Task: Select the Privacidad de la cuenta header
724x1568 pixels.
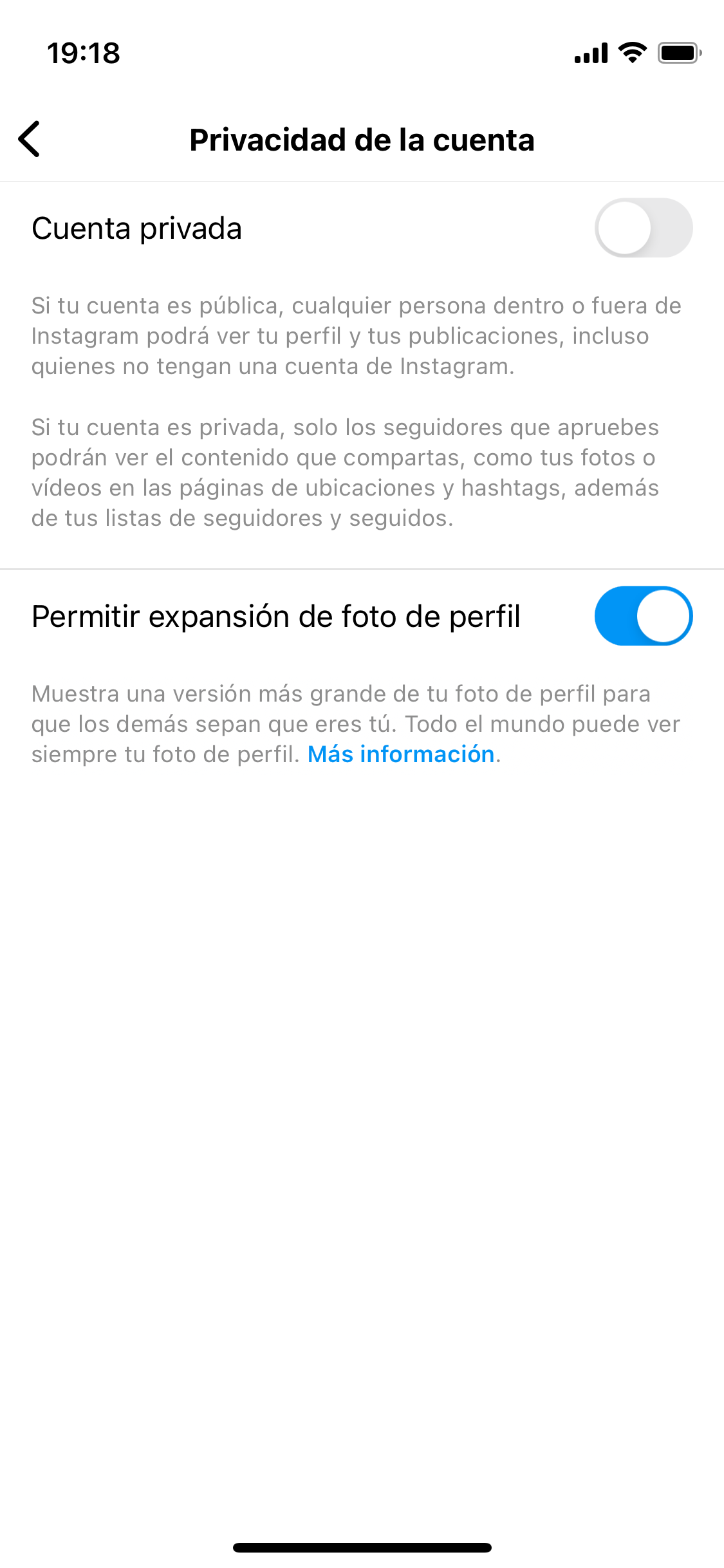Action: point(362,139)
